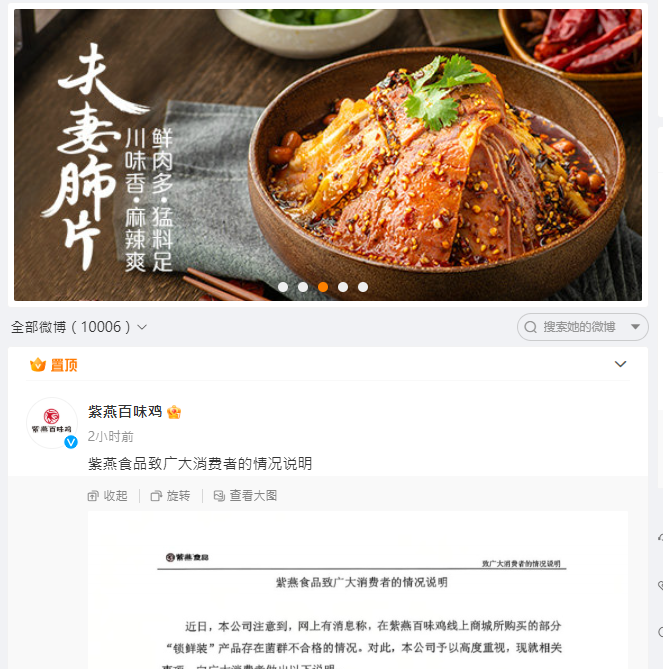Viewport: 663px width, 669px height.
Task: Jump to the first banner slide dot
Action: click(x=283, y=287)
